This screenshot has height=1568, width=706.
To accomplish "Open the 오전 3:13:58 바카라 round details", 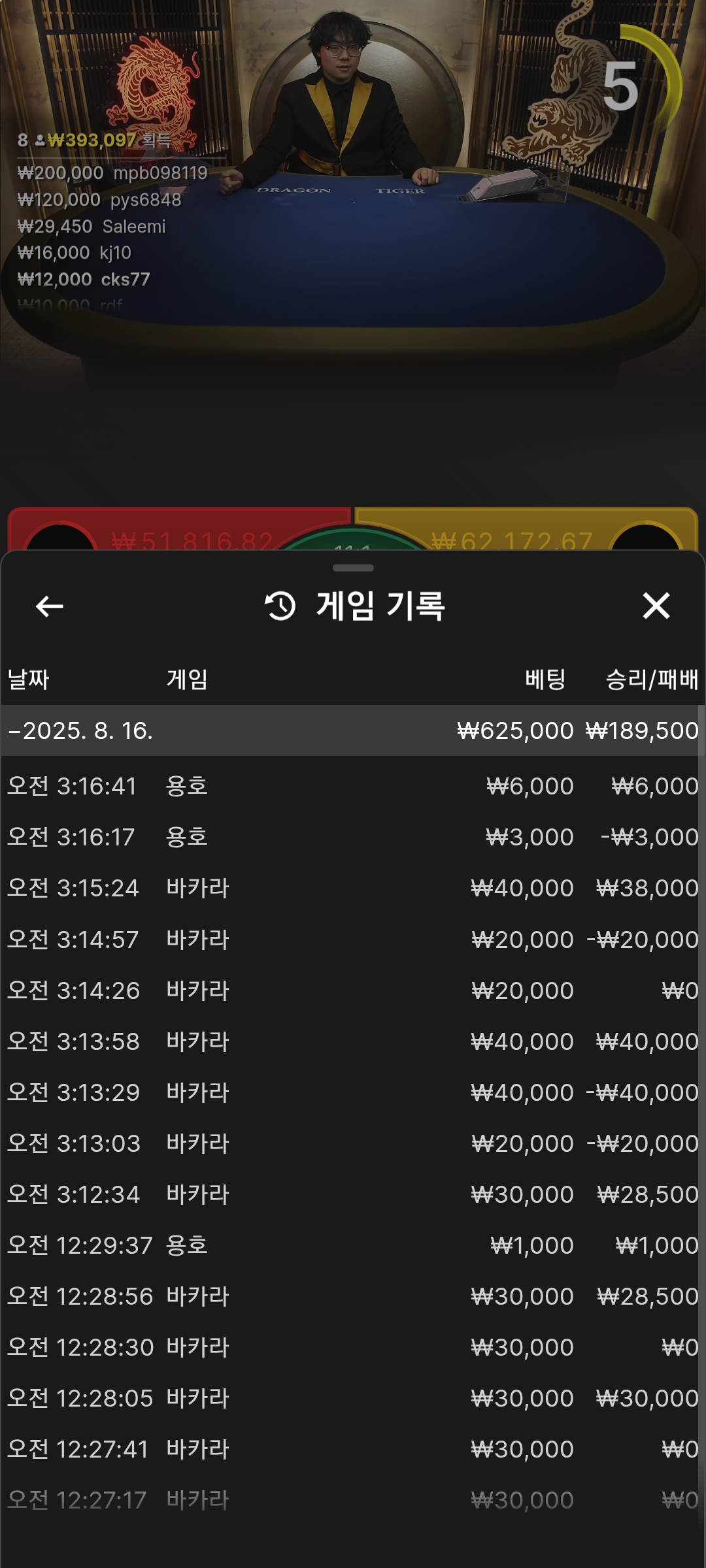I will (x=353, y=1041).
